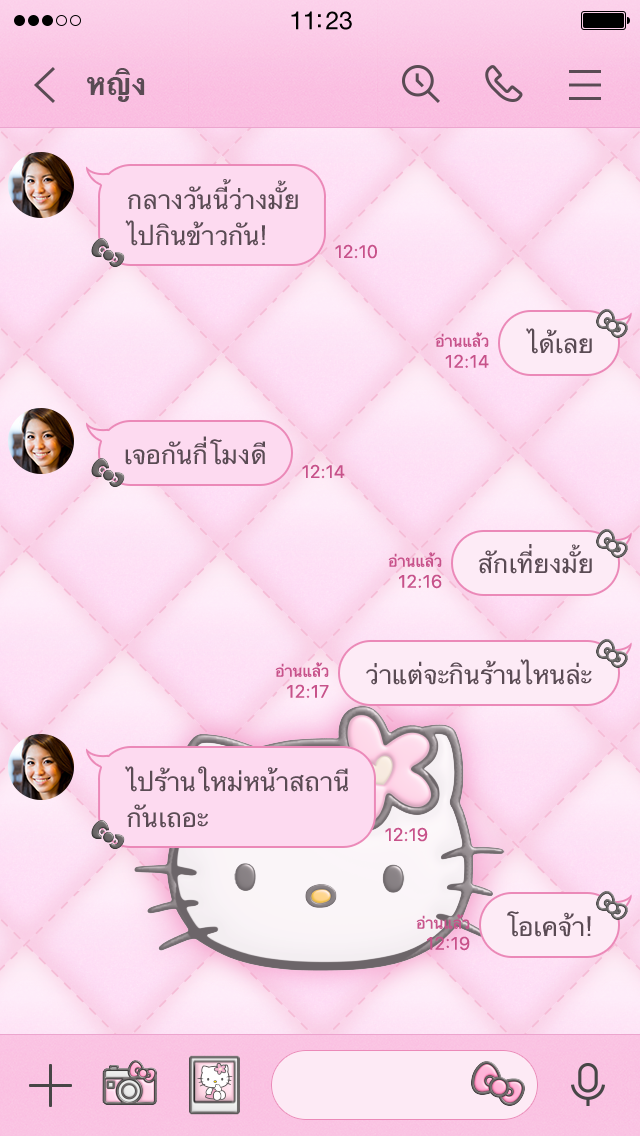
Task: Go back from the chat with หญิง
Action: point(45,85)
